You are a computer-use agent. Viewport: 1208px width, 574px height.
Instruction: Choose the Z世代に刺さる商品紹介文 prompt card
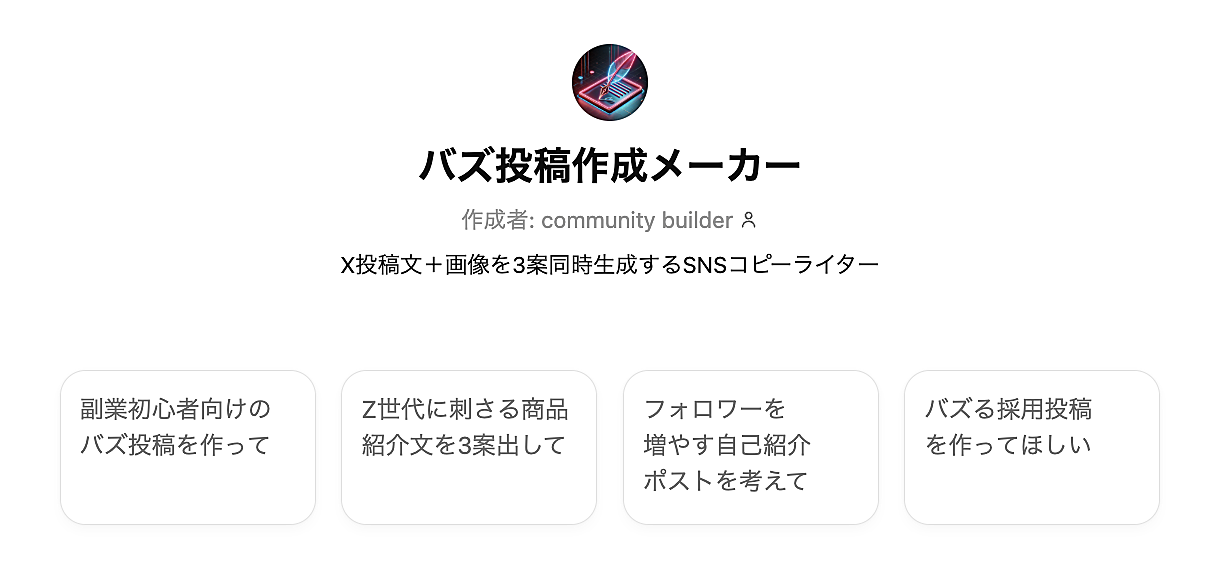point(468,447)
